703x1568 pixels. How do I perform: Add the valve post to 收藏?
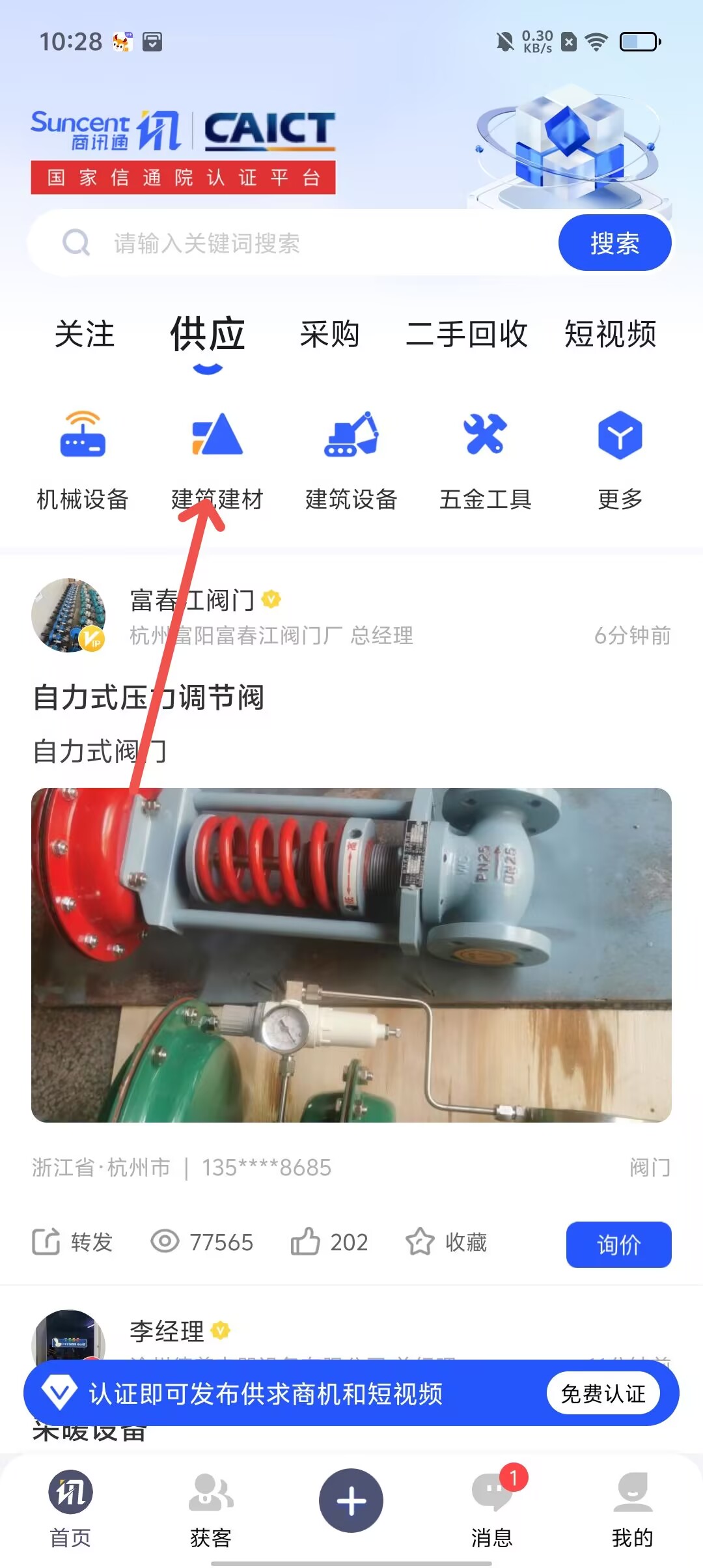pyautogui.click(x=447, y=1242)
